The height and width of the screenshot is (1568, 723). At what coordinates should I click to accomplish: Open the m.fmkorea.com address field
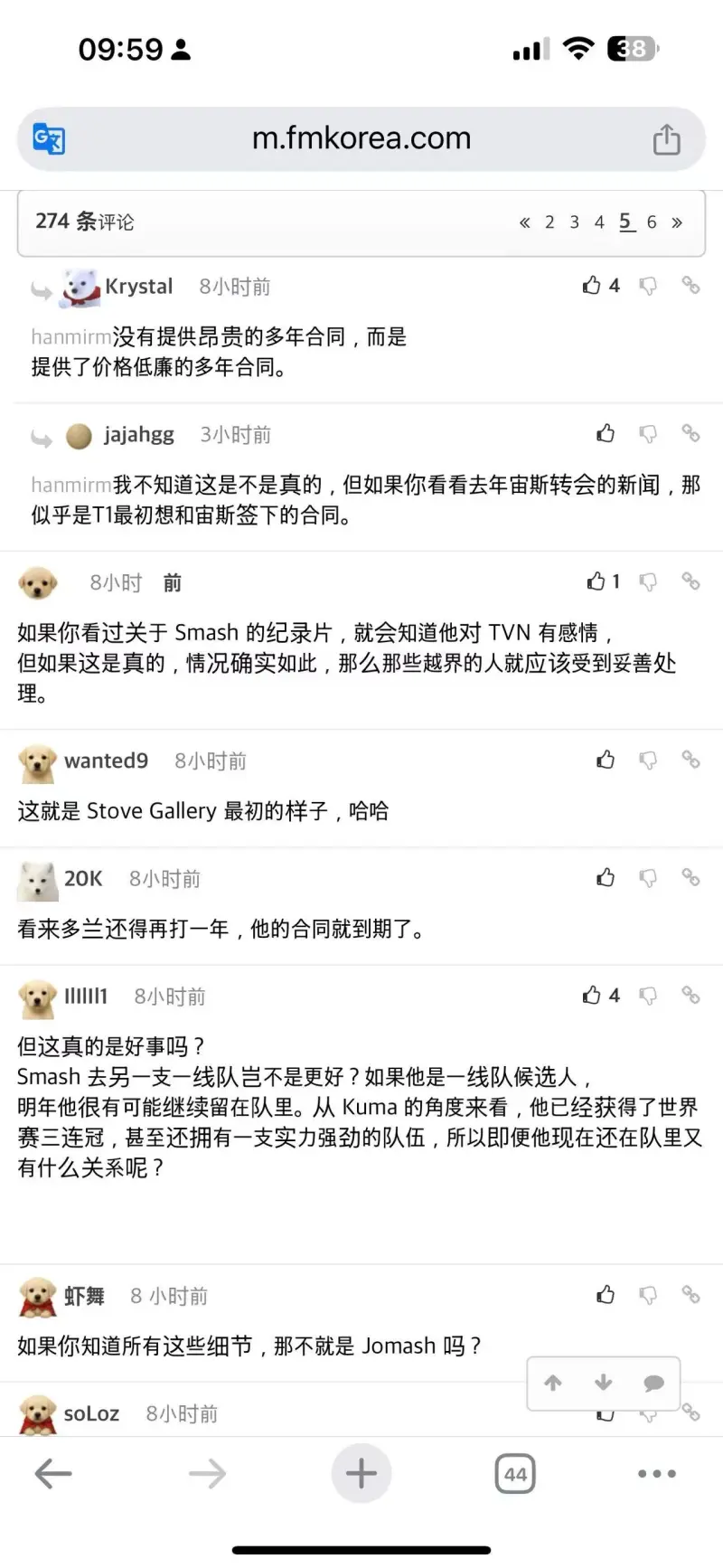tap(361, 138)
